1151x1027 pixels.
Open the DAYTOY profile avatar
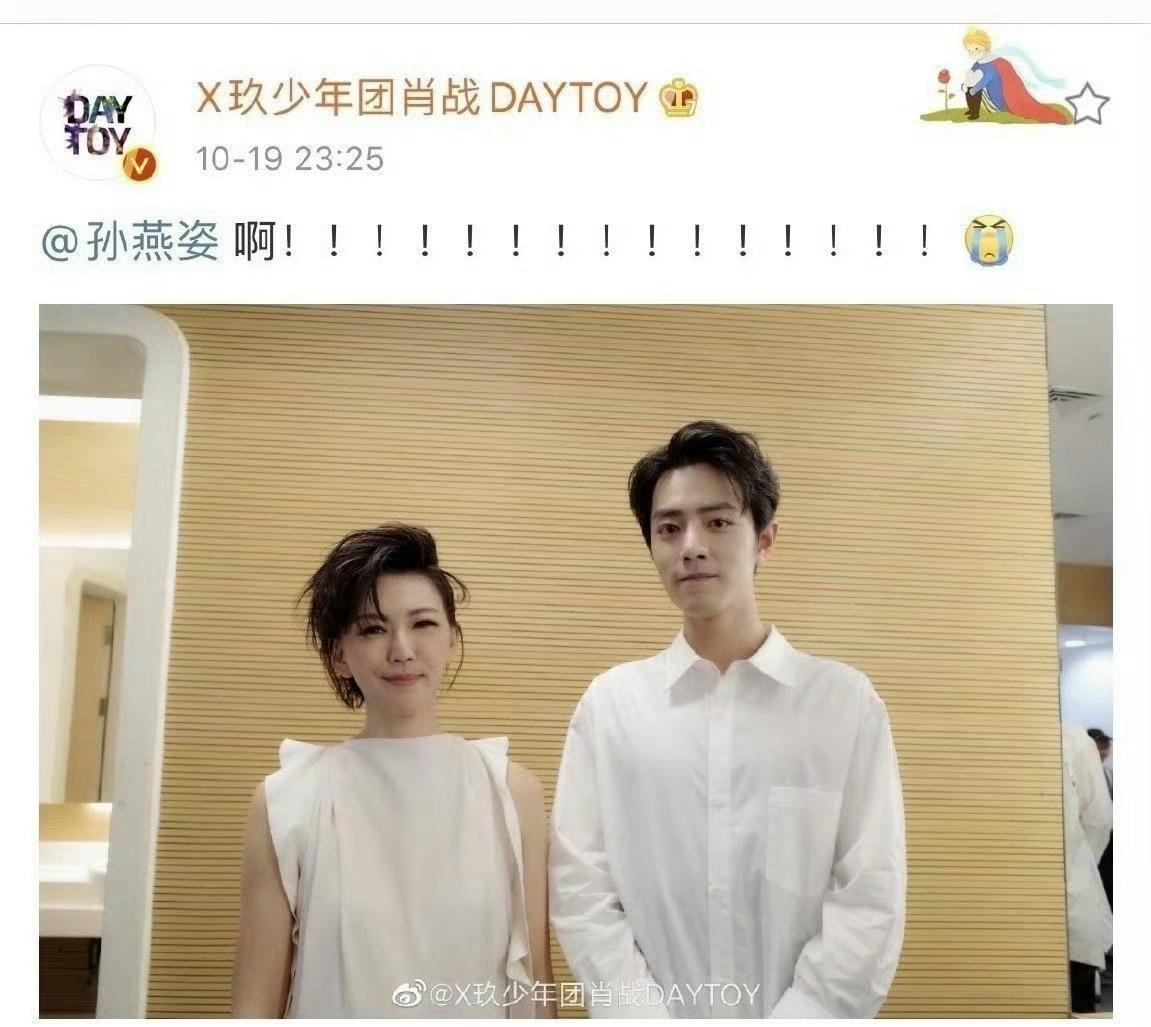click(x=97, y=123)
